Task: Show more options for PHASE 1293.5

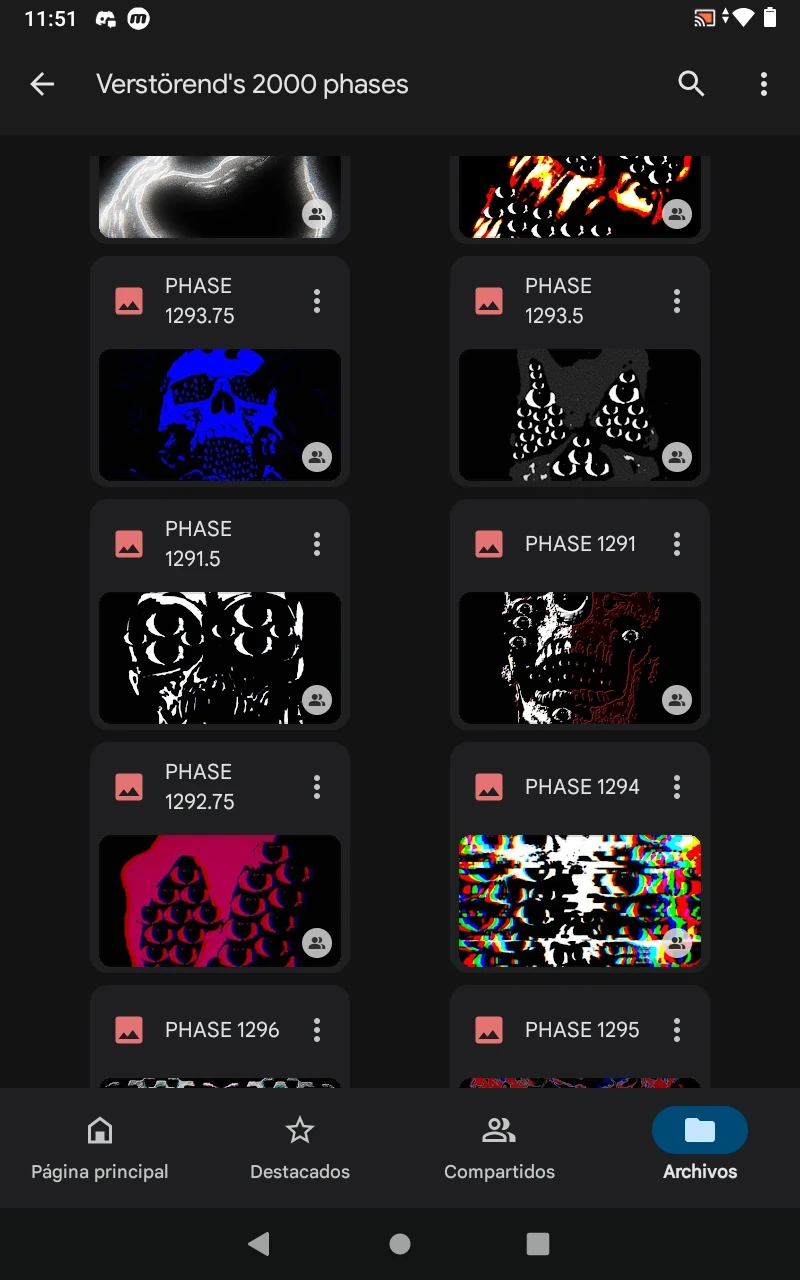Action: click(x=677, y=301)
